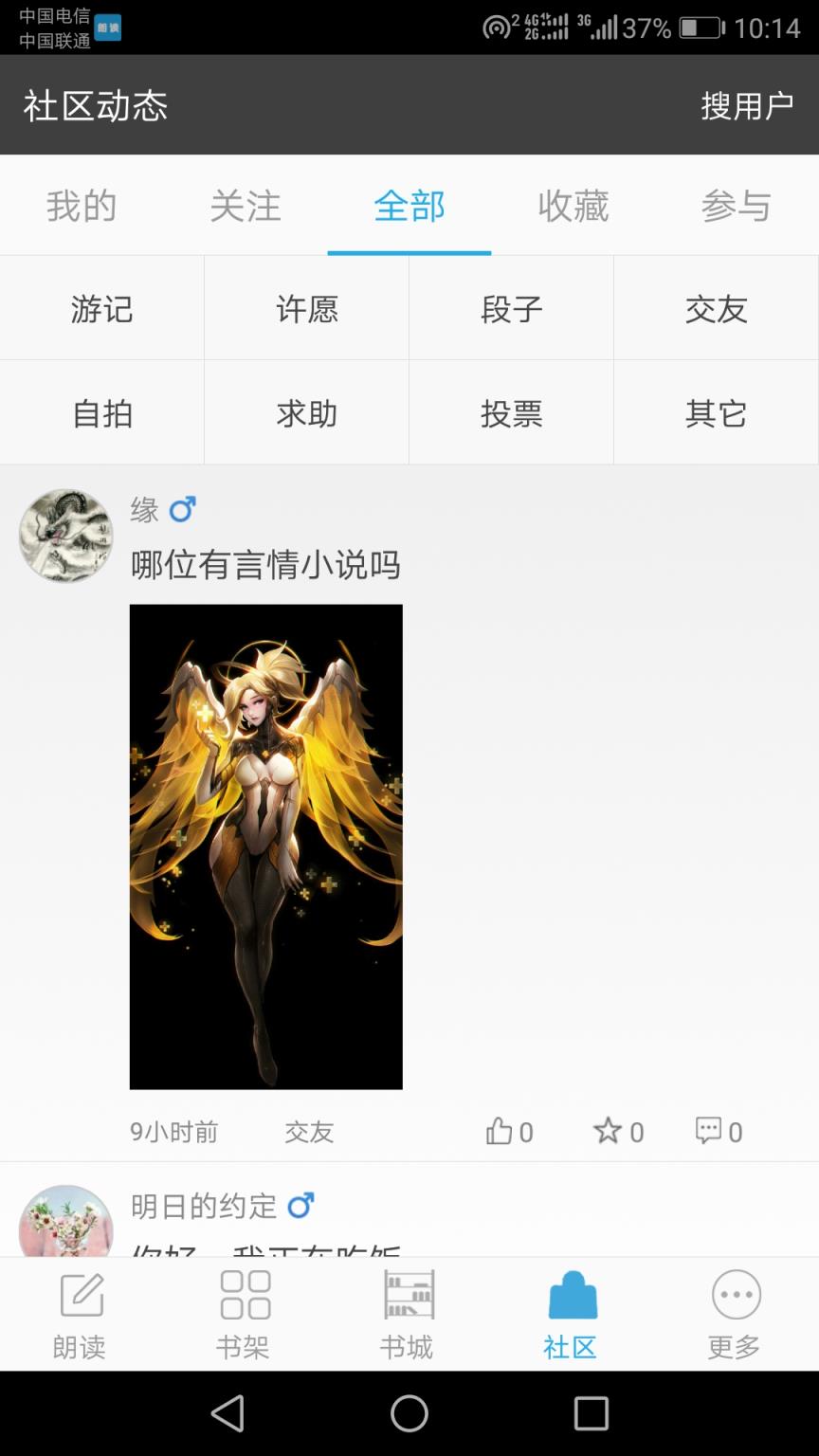Select the 朗读 reading icon in bottom navigation
The width and height of the screenshot is (819, 1456).
point(82,1313)
